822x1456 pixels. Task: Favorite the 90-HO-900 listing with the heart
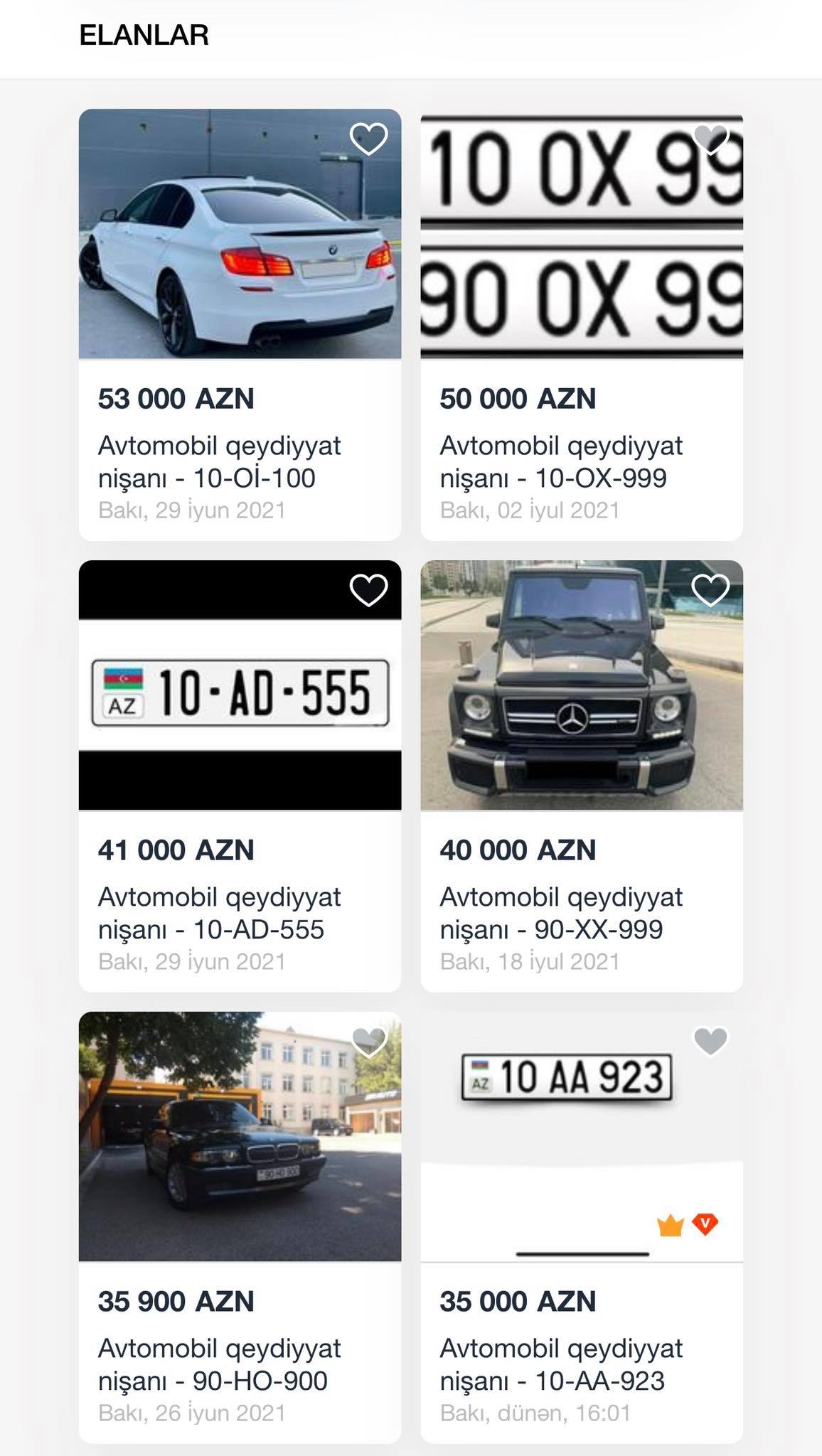tap(369, 1042)
